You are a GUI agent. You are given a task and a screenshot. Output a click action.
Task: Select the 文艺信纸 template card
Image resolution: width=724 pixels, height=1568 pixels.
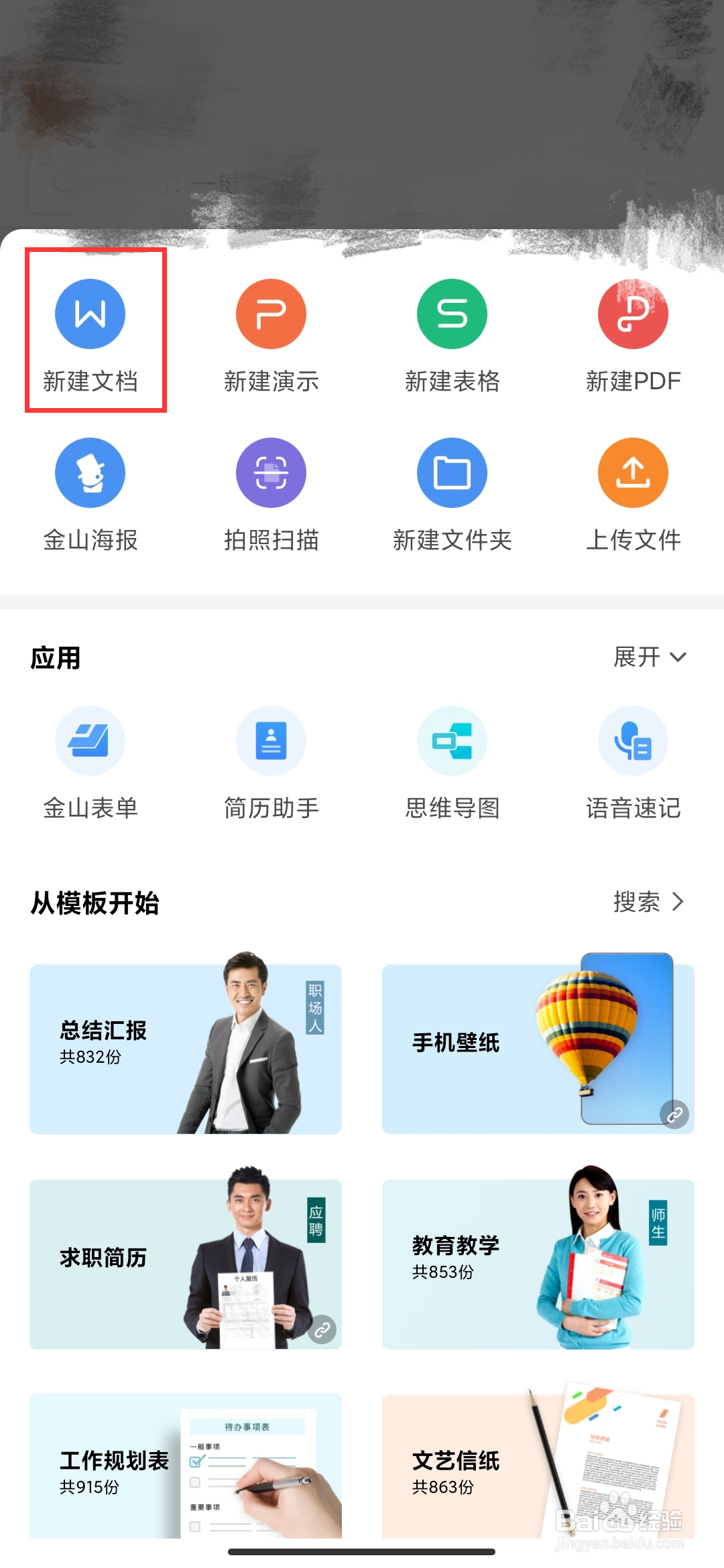click(x=538, y=1466)
